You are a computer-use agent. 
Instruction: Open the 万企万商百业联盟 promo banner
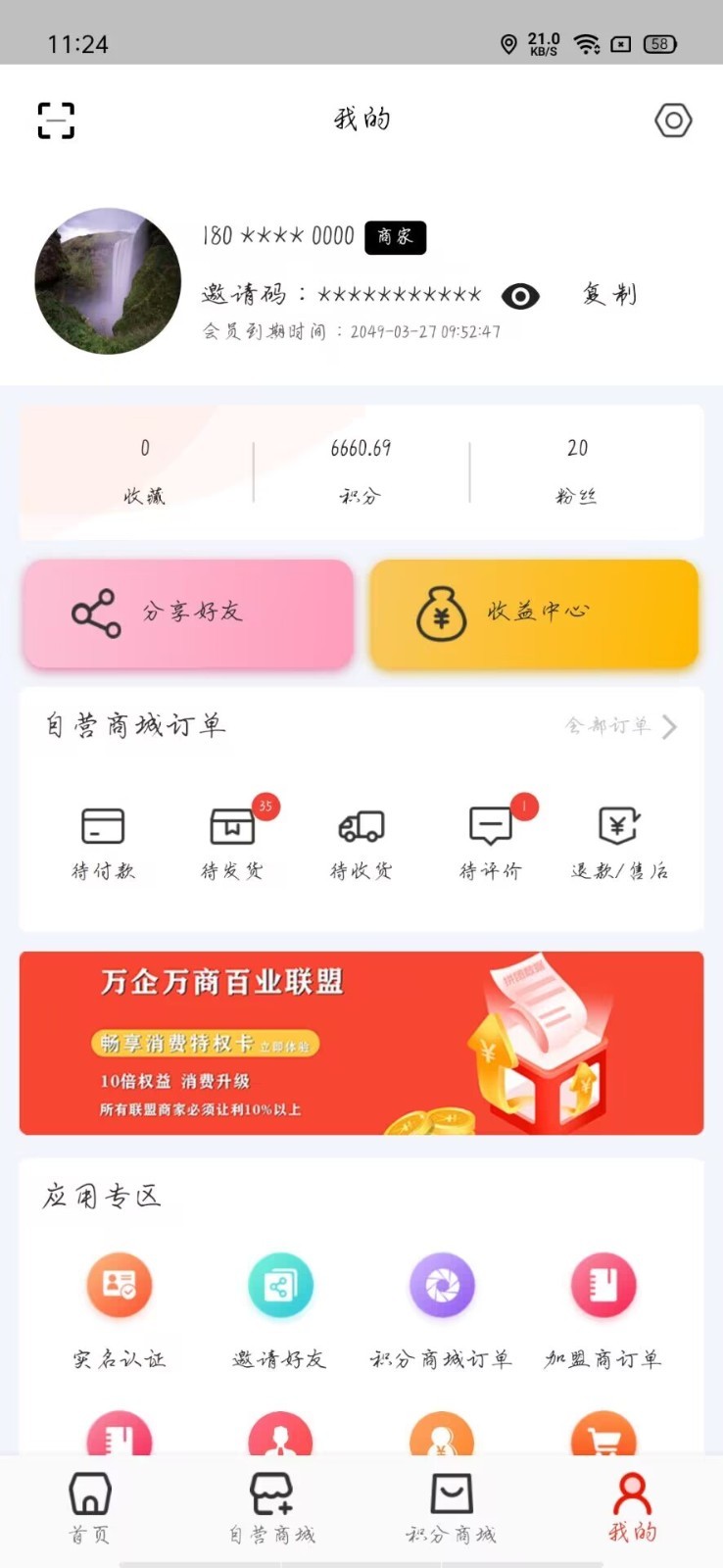click(x=361, y=1041)
